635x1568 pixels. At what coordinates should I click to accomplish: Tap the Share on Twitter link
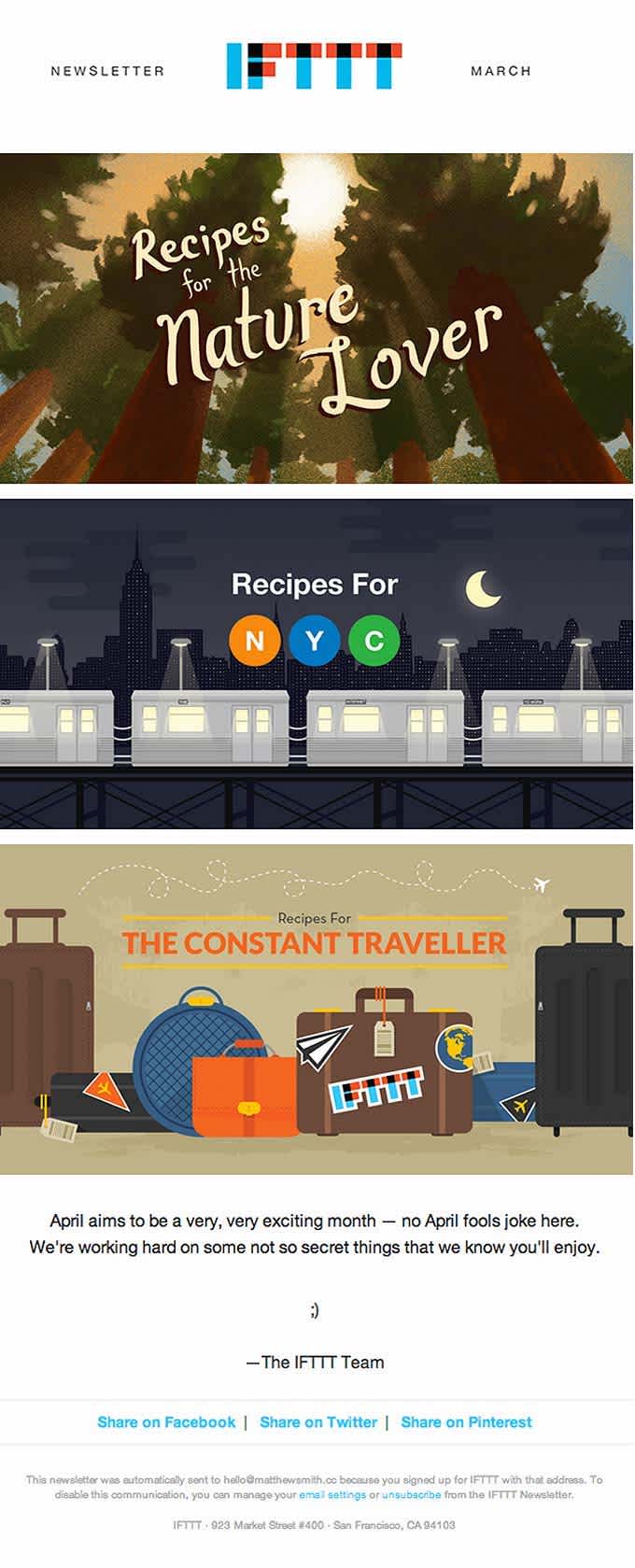click(317, 1421)
